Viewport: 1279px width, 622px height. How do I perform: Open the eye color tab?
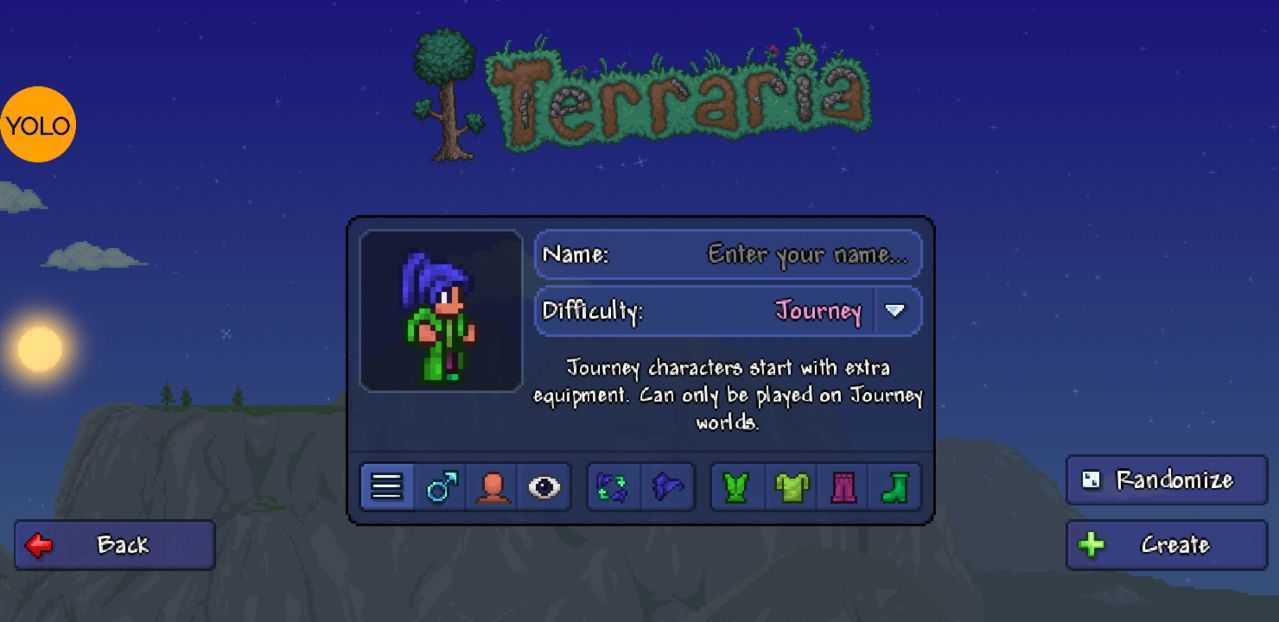pyautogui.click(x=544, y=487)
